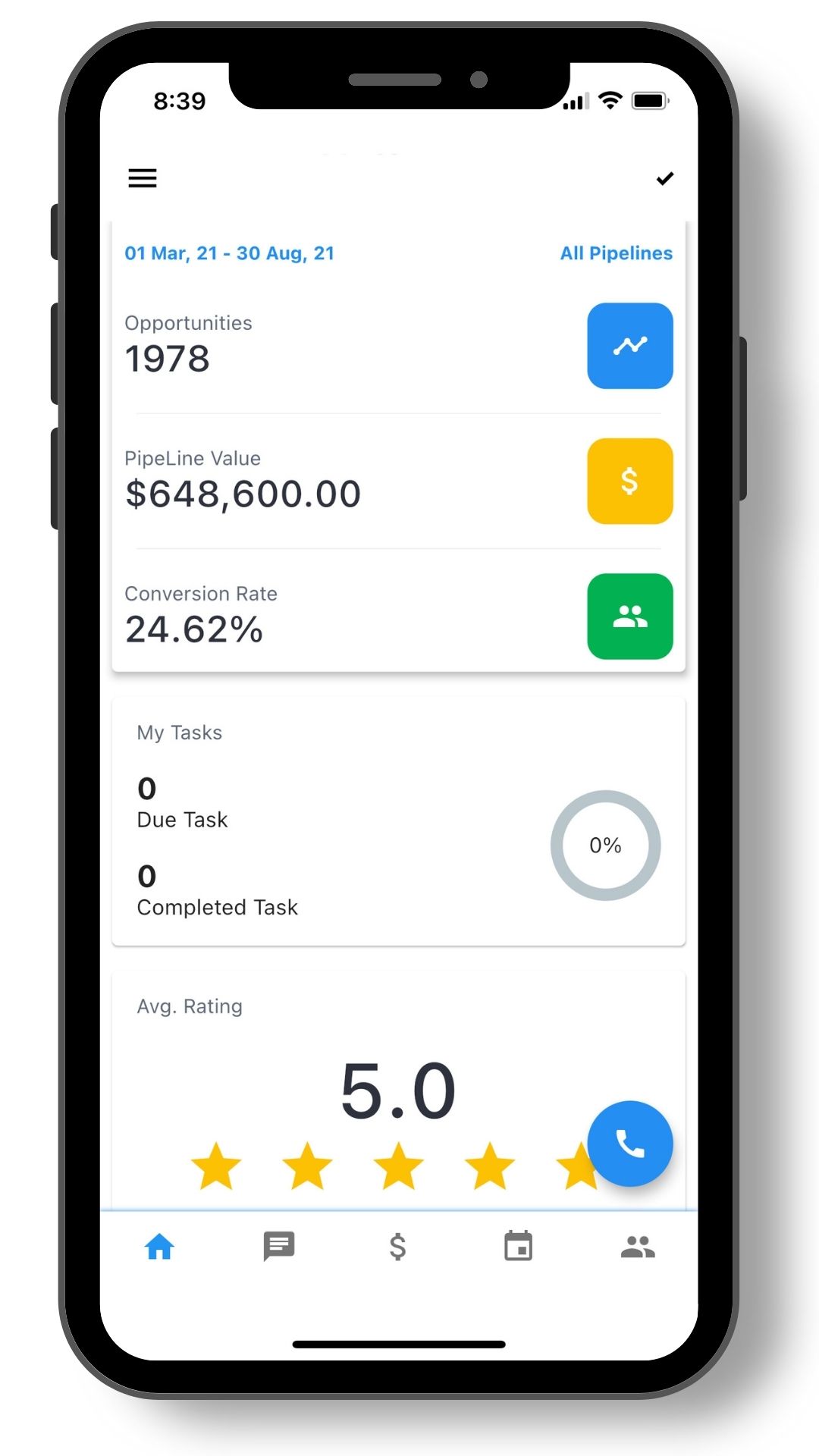Open the blue Opportunities chart button
Image resolution: width=819 pixels, height=1456 pixels.
click(x=630, y=346)
